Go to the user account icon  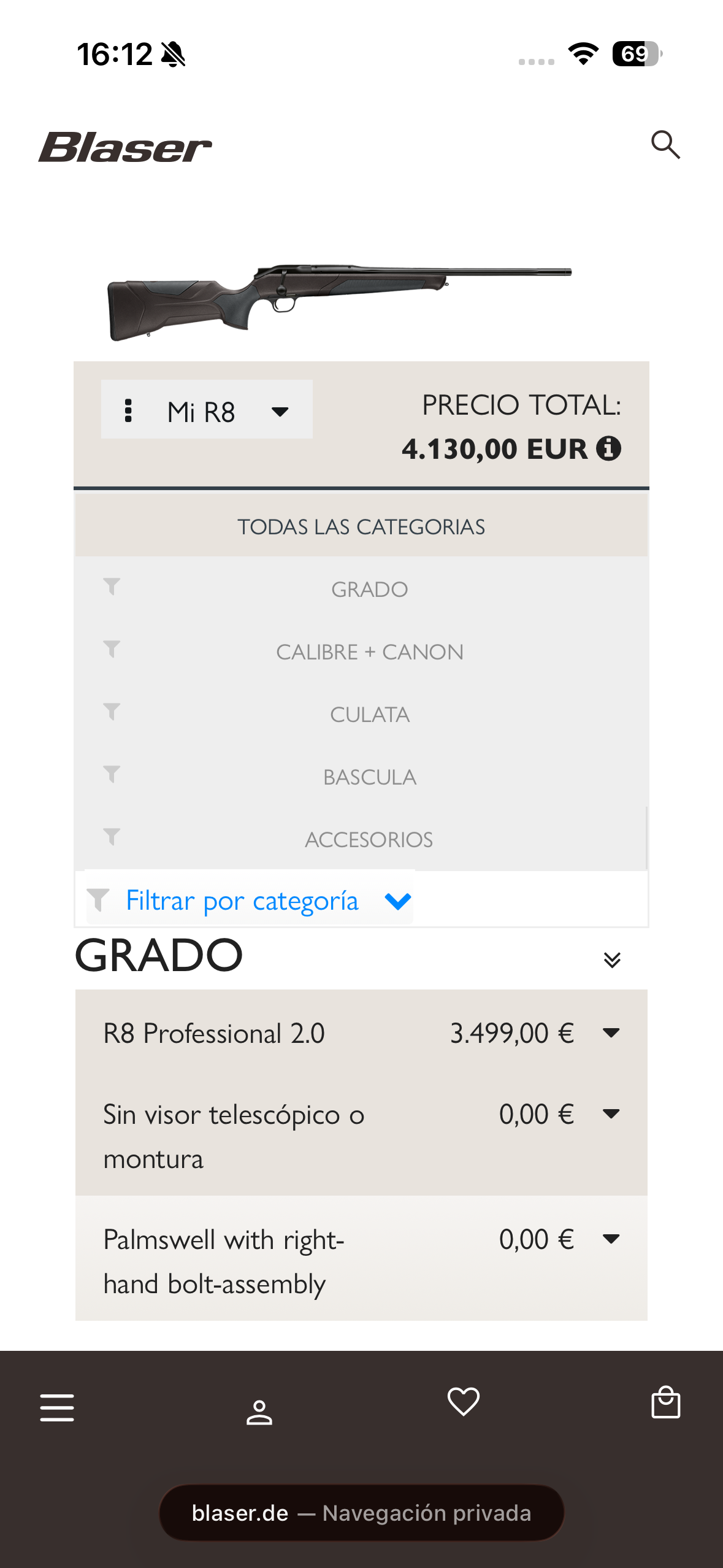click(259, 1412)
